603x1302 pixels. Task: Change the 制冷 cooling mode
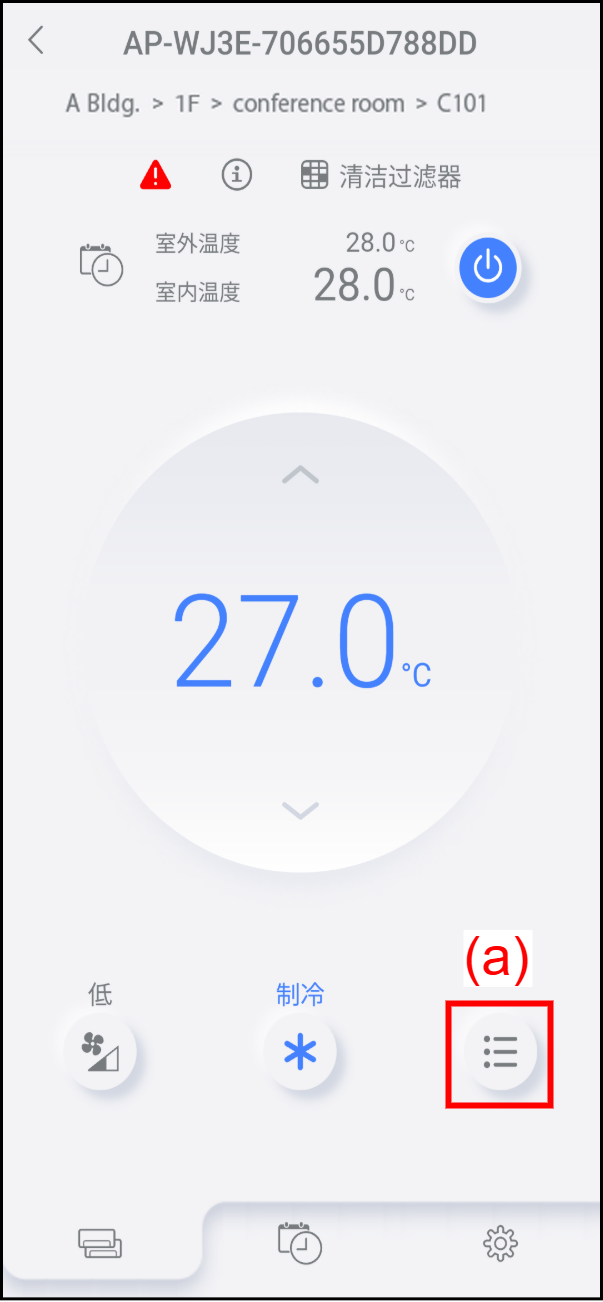coord(300,1052)
